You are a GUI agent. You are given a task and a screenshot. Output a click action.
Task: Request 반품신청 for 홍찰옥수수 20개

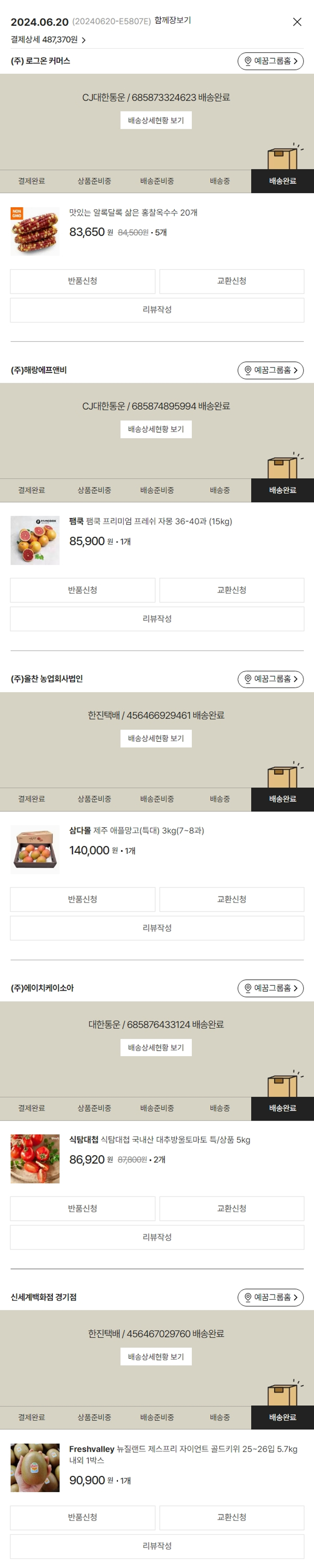tap(82, 281)
